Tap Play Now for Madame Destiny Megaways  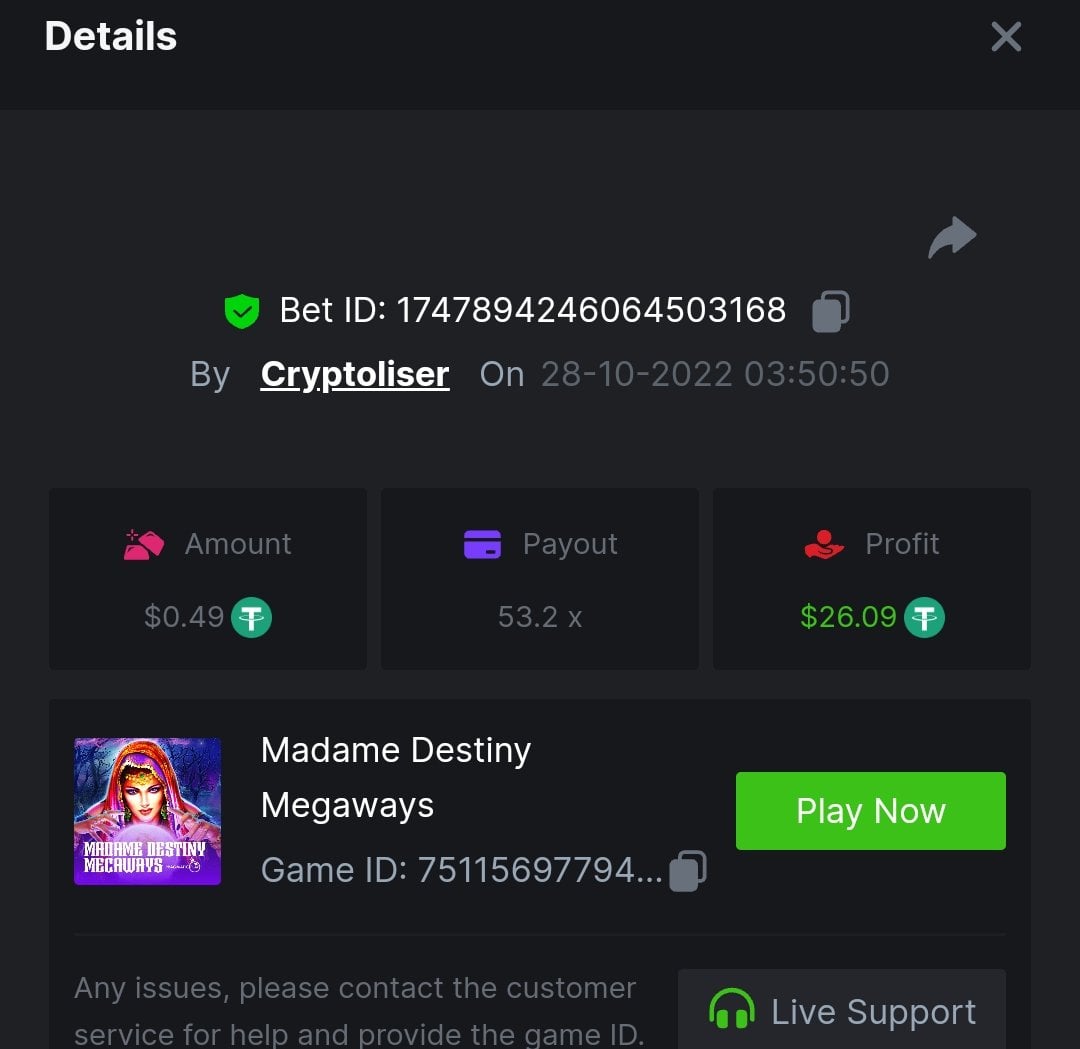(870, 811)
